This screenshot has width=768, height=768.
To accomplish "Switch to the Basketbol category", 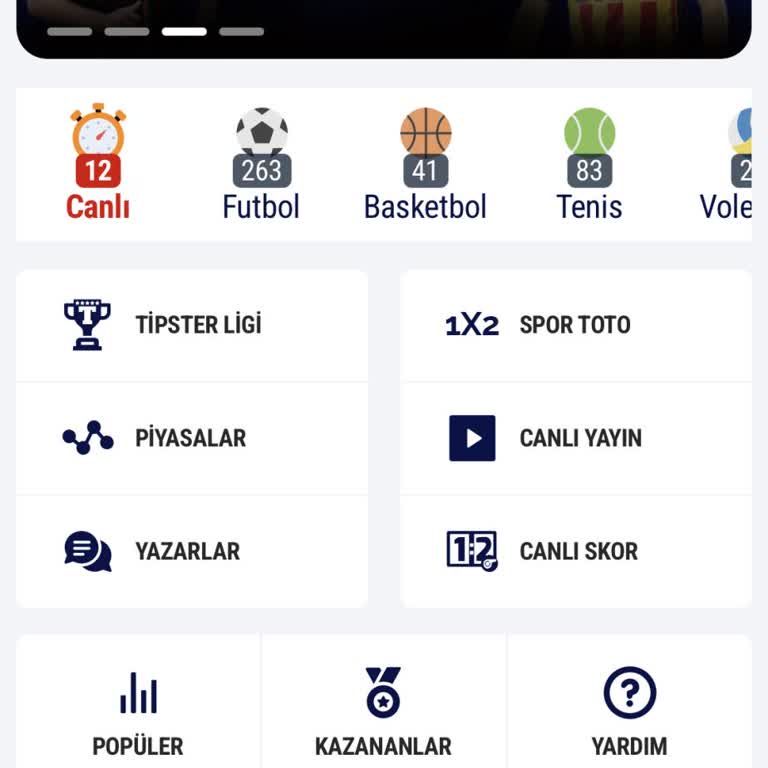I will point(425,164).
